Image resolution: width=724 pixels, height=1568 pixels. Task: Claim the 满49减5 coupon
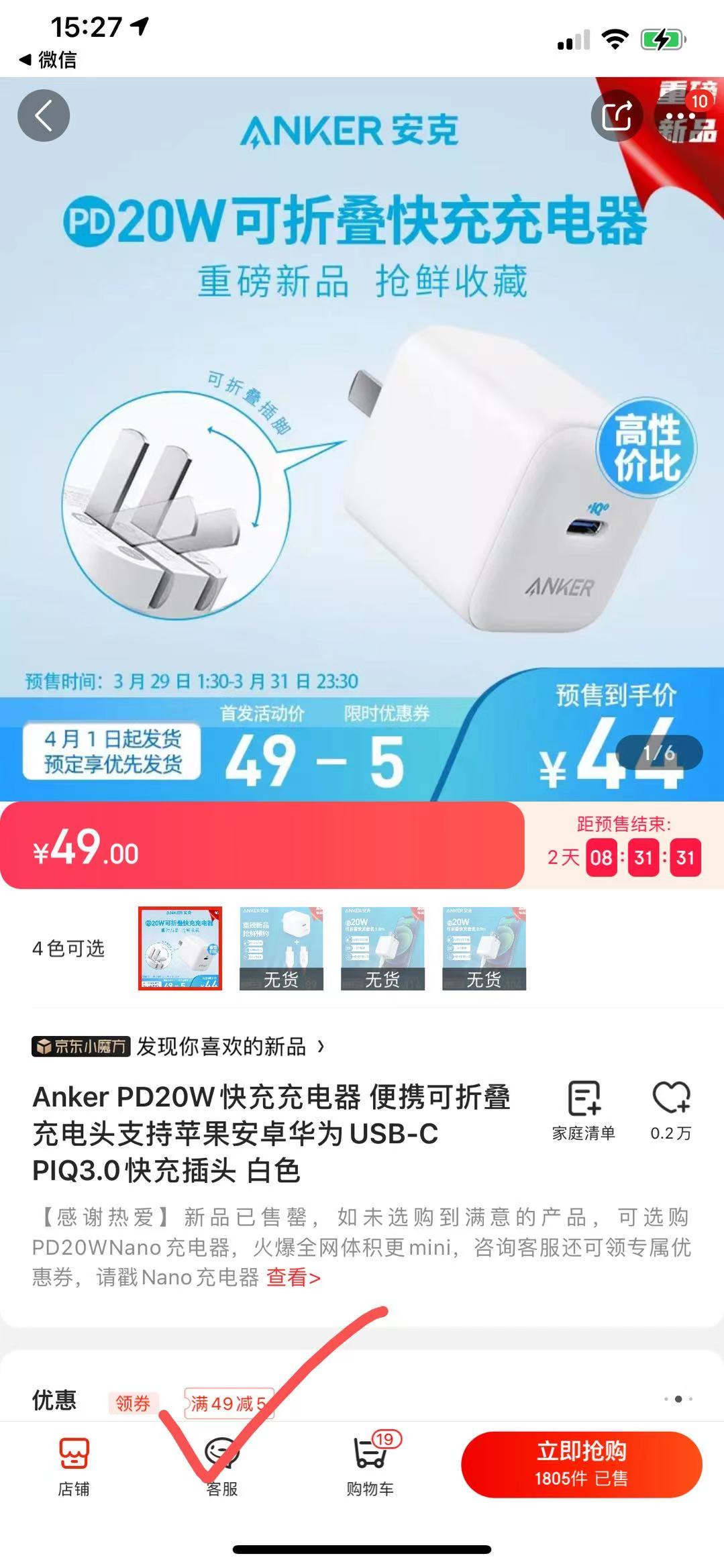pos(229,1403)
